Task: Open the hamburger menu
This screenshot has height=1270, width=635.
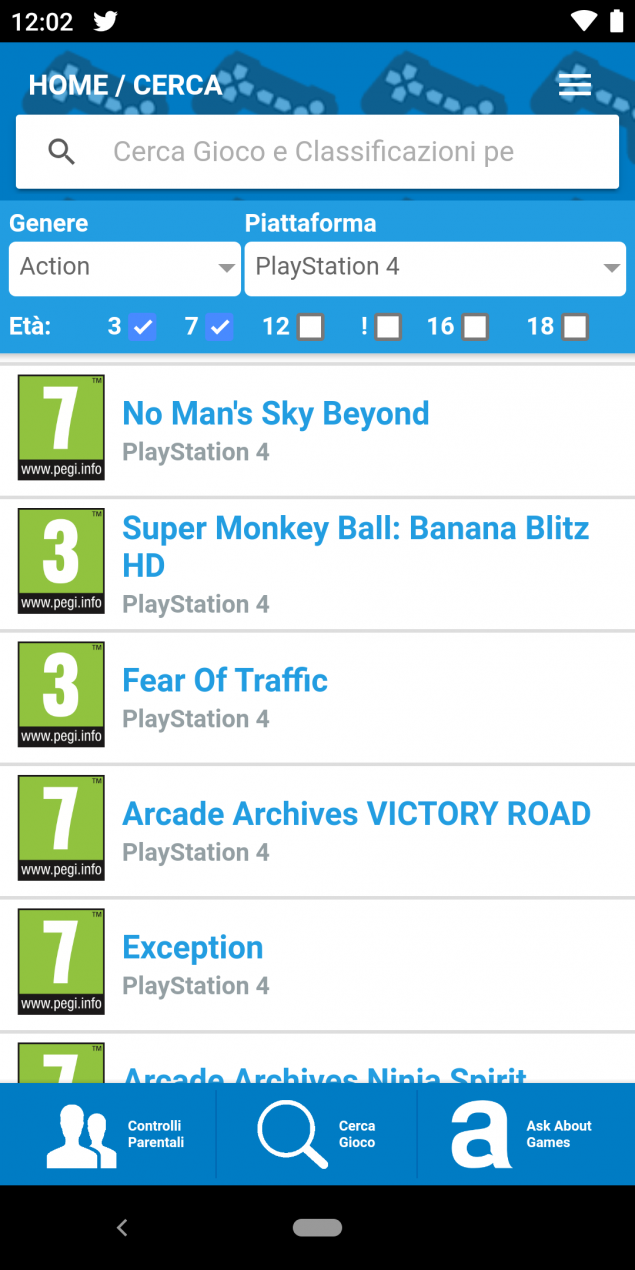Action: point(575,85)
